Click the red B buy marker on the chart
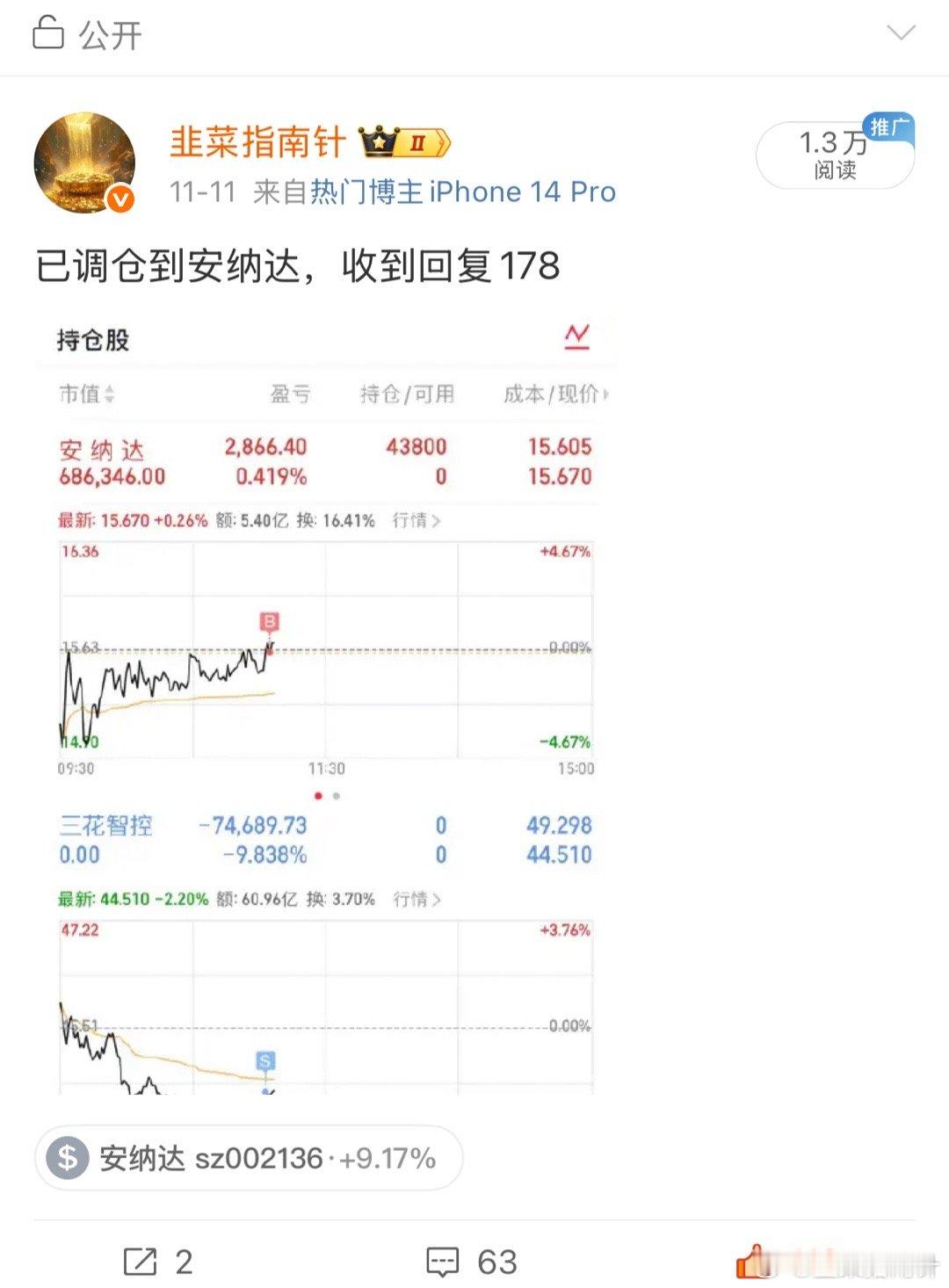 click(x=270, y=621)
